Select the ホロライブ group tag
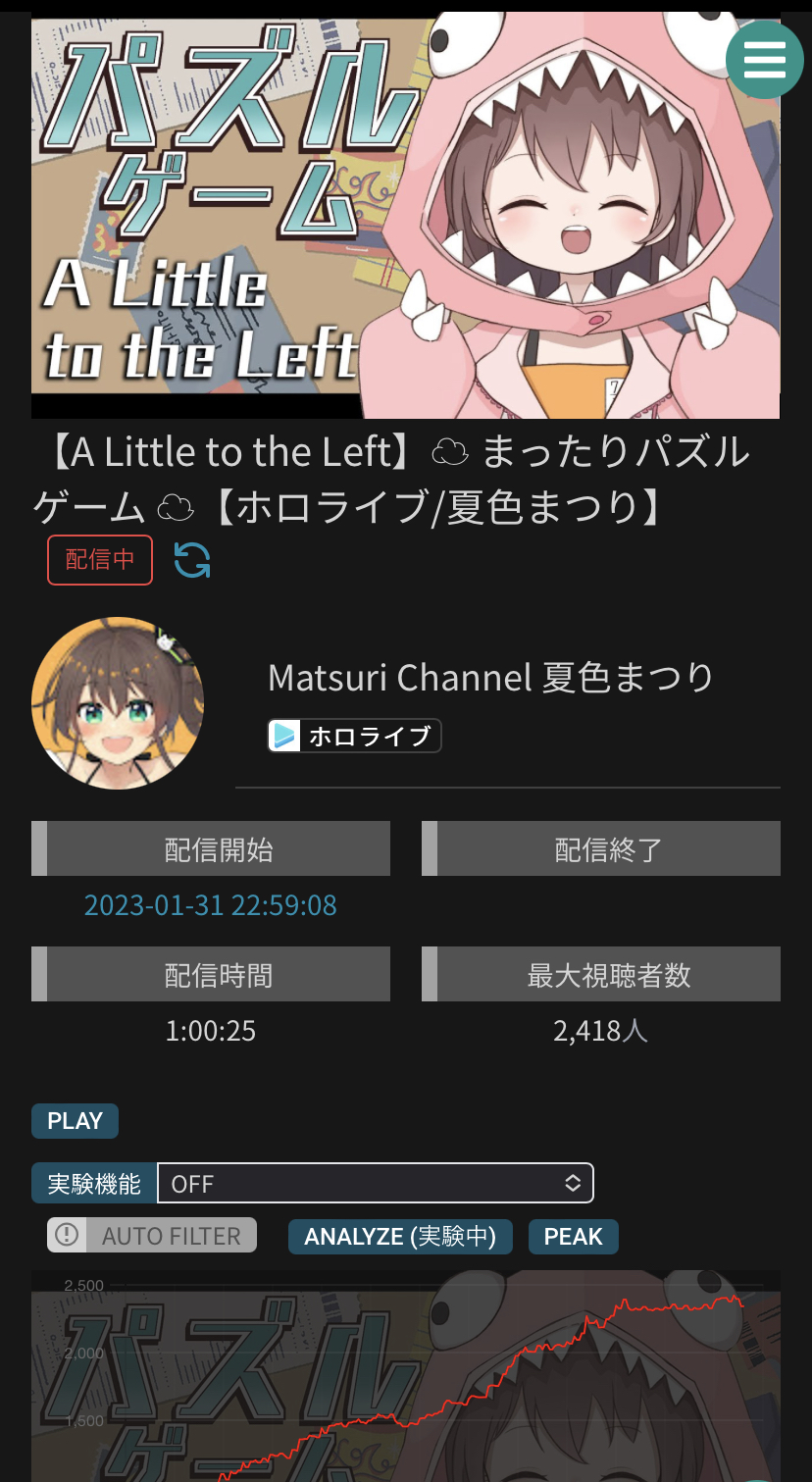Screen dimensions: 812x1482 tap(354, 736)
